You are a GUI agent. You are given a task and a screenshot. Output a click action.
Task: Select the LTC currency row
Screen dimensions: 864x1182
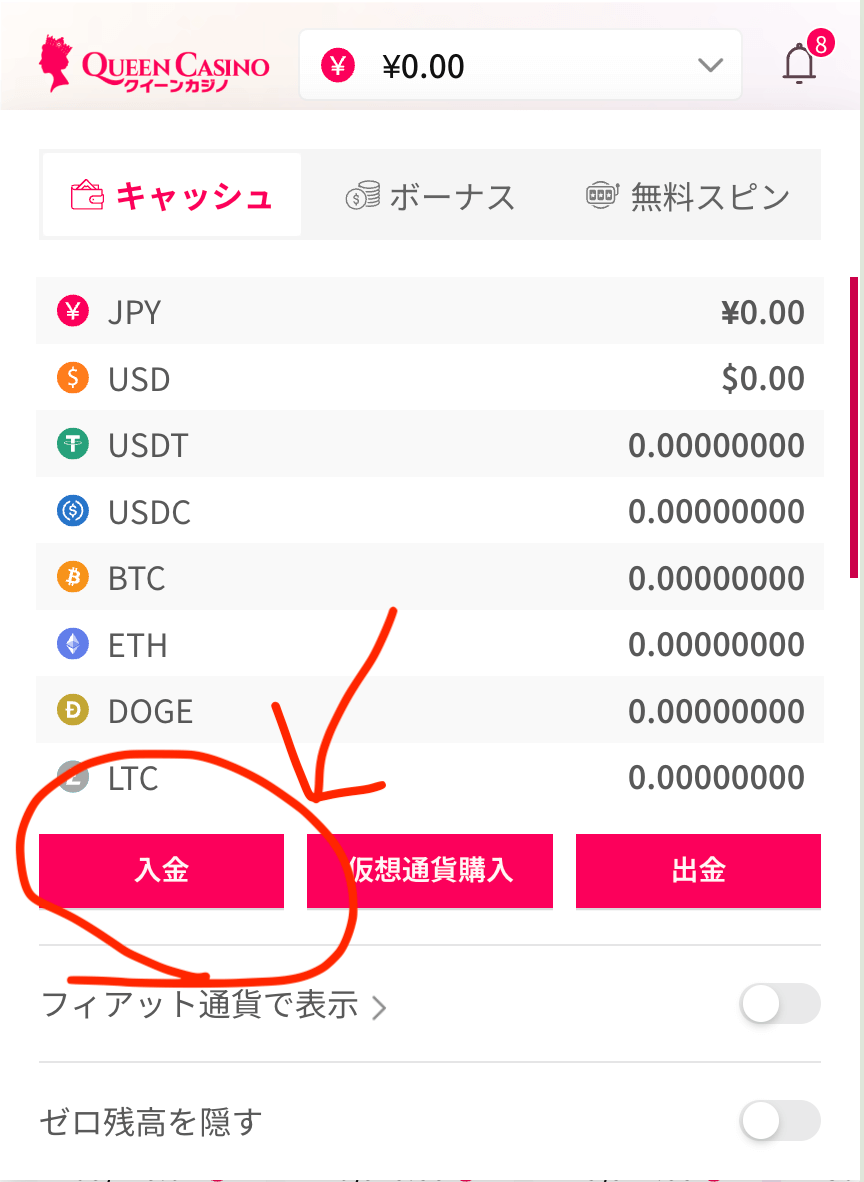click(x=430, y=777)
